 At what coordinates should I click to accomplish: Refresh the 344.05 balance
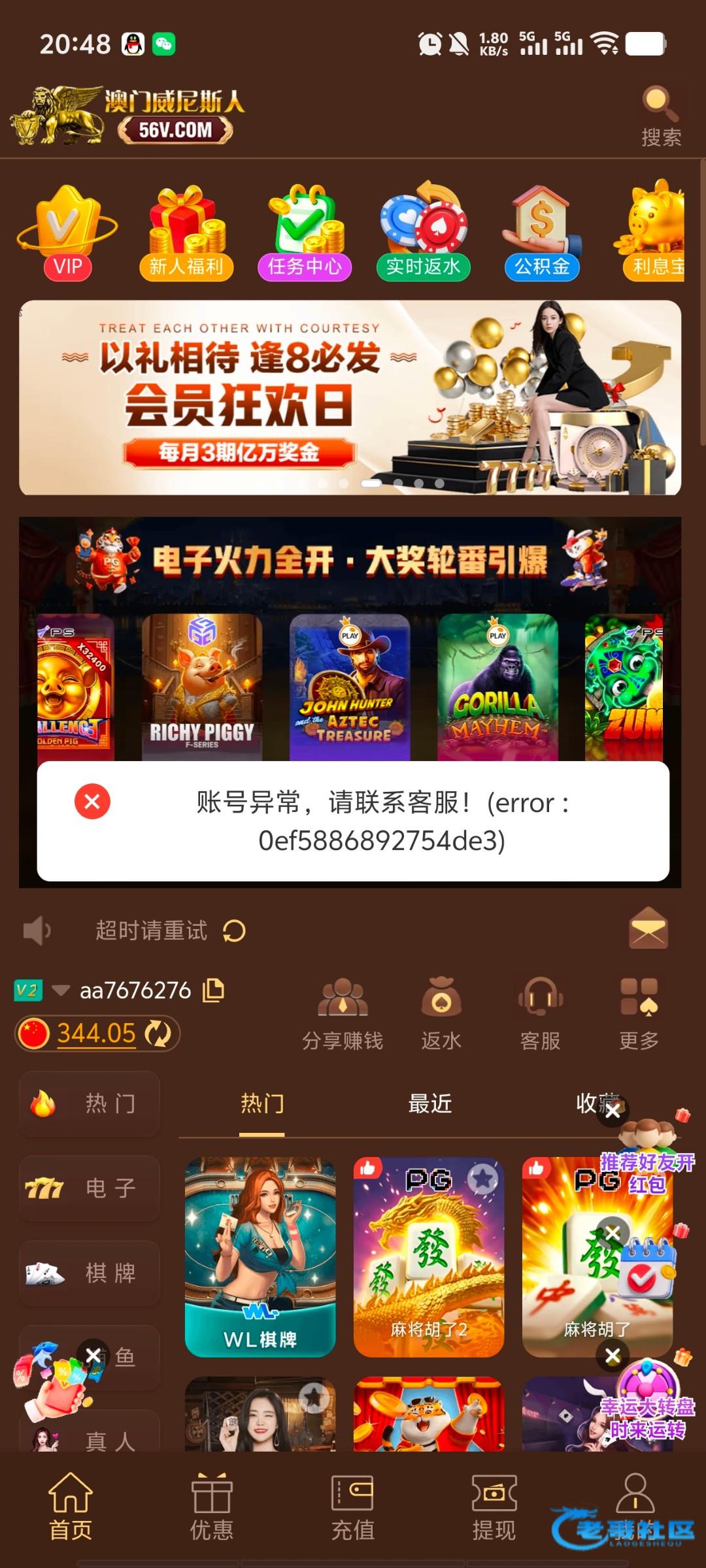tap(158, 1034)
